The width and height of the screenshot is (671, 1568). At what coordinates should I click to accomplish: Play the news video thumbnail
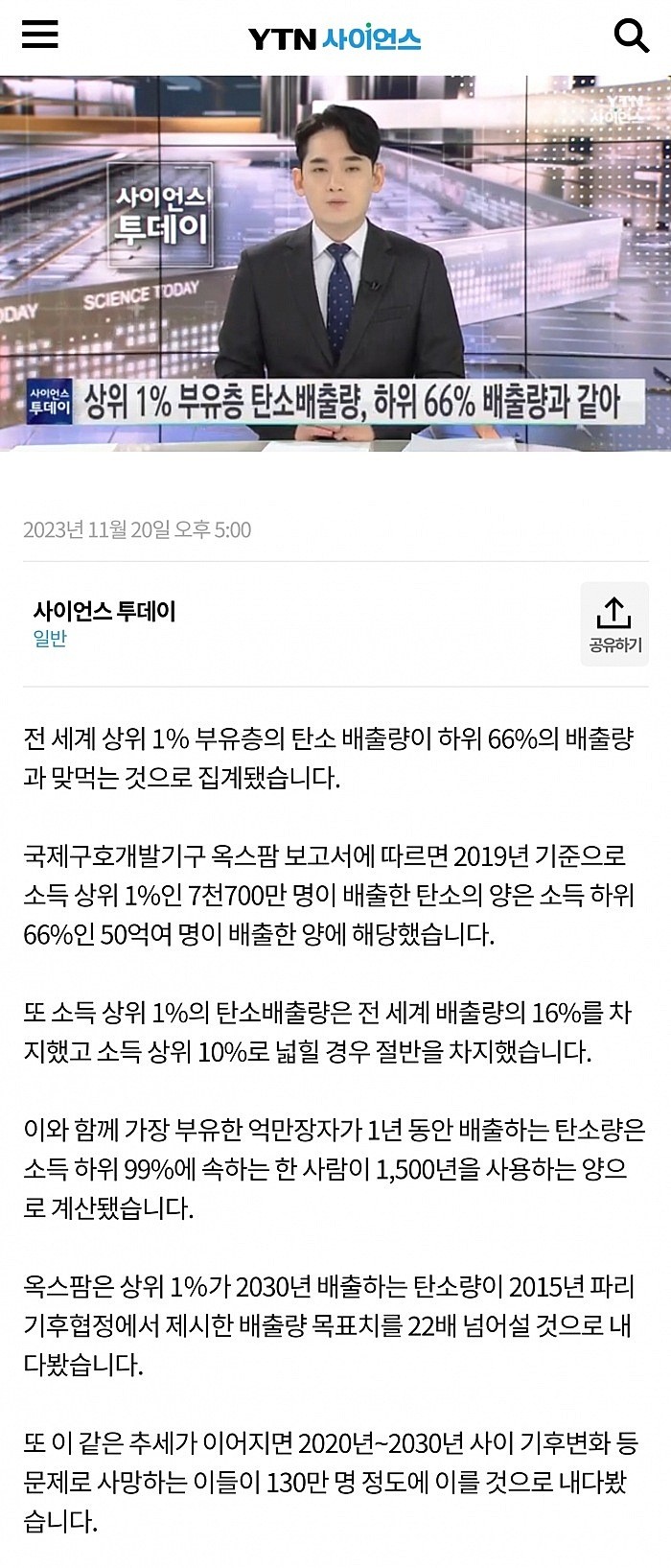(x=335, y=264)
